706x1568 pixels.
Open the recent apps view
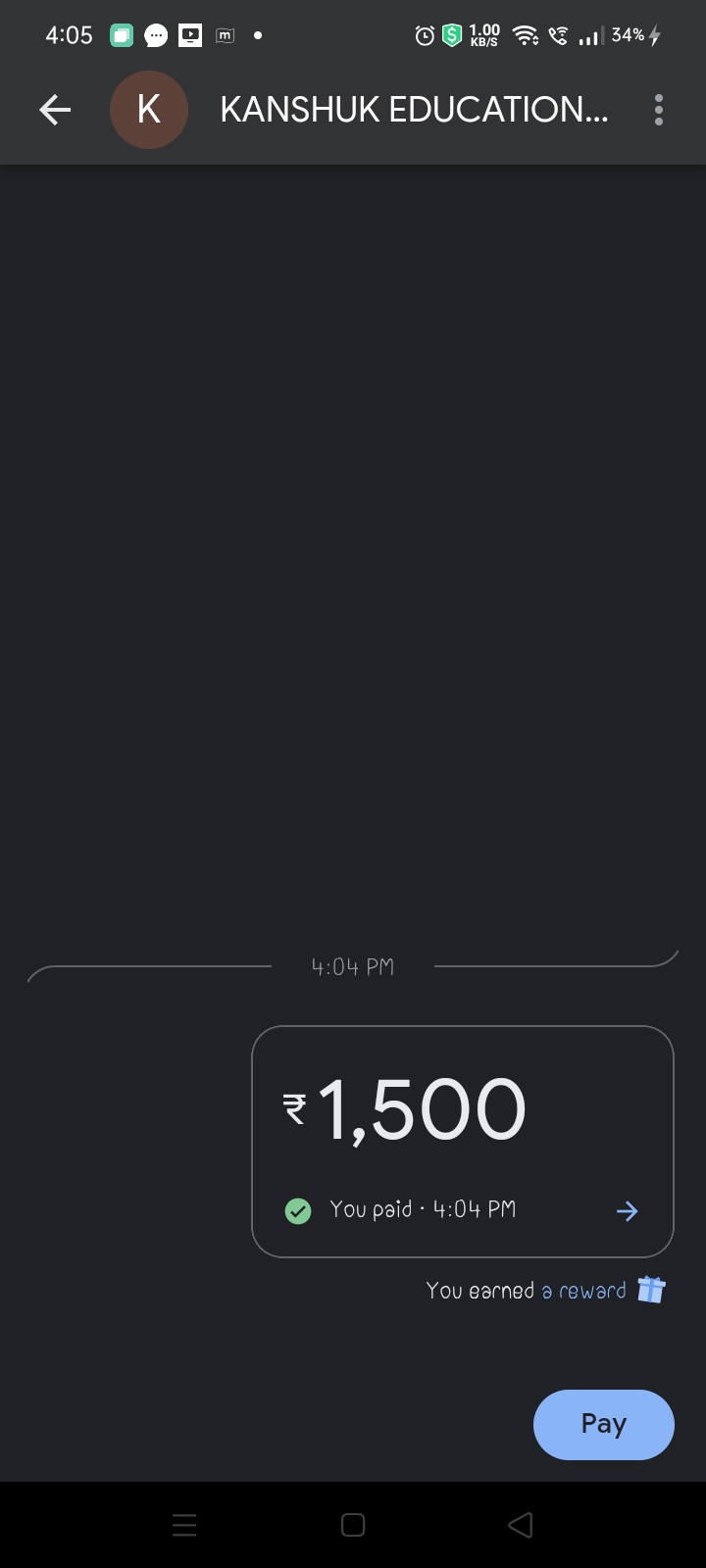click(x=184, y=1525)
